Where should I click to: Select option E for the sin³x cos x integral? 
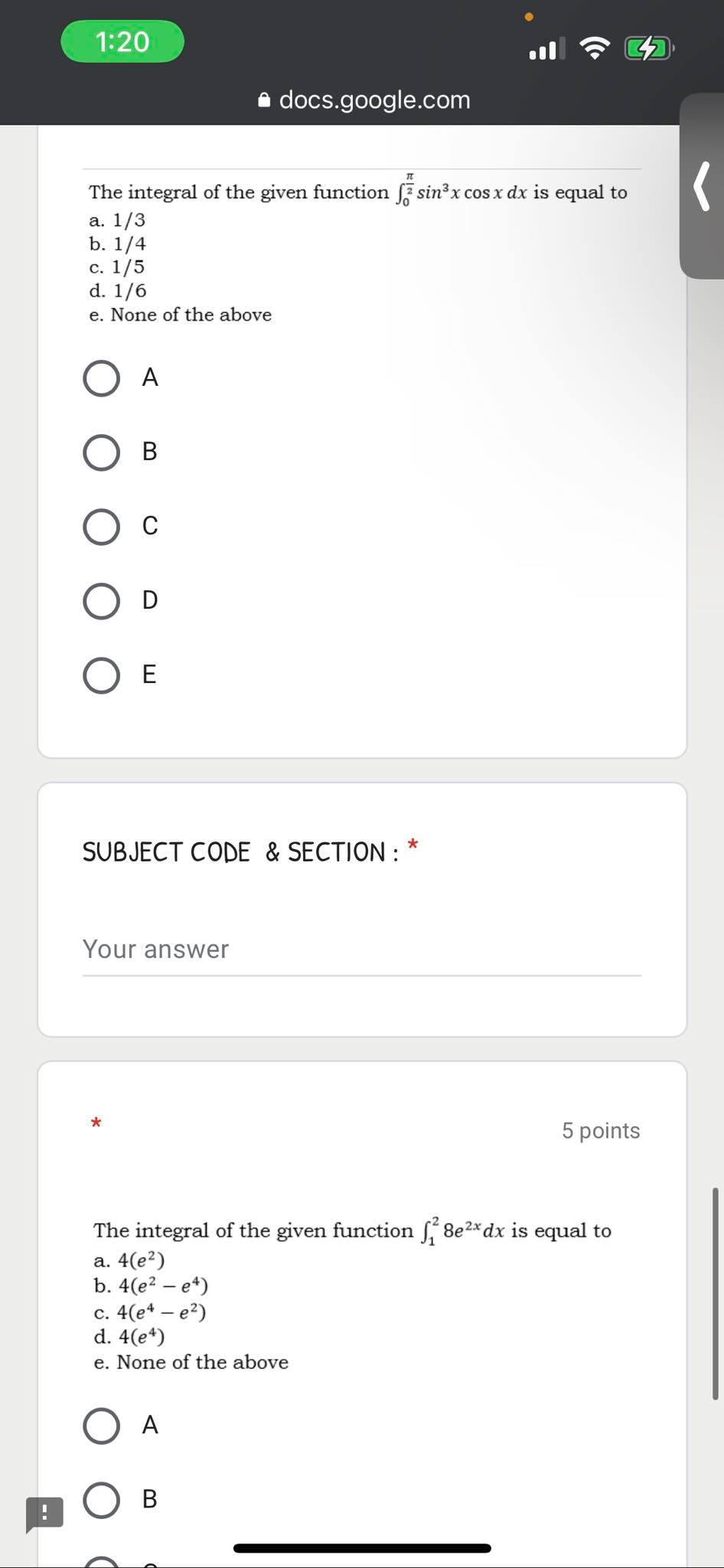(x=101, y=675)
